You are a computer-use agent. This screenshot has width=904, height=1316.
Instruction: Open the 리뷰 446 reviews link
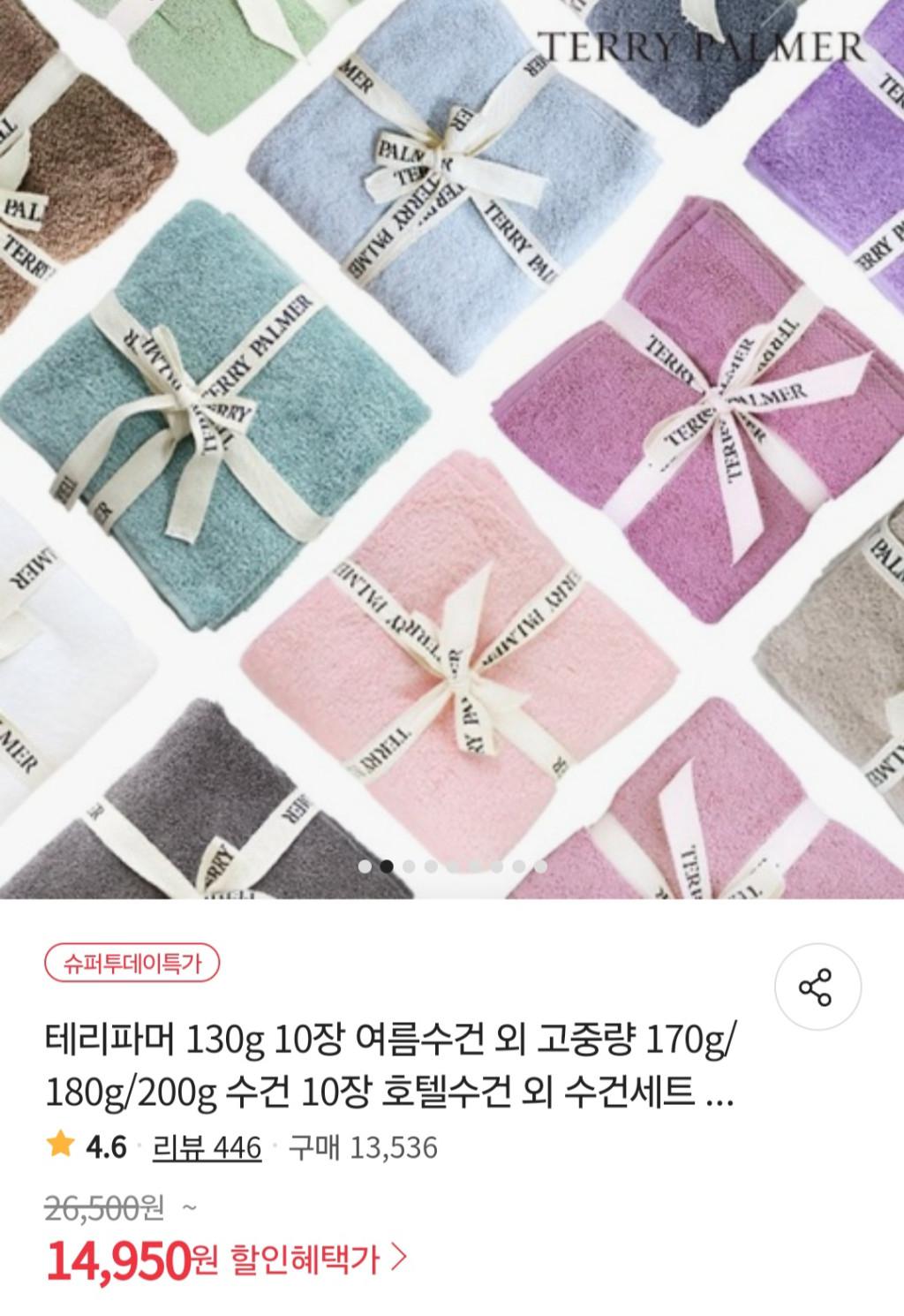tap(207, 1147)
